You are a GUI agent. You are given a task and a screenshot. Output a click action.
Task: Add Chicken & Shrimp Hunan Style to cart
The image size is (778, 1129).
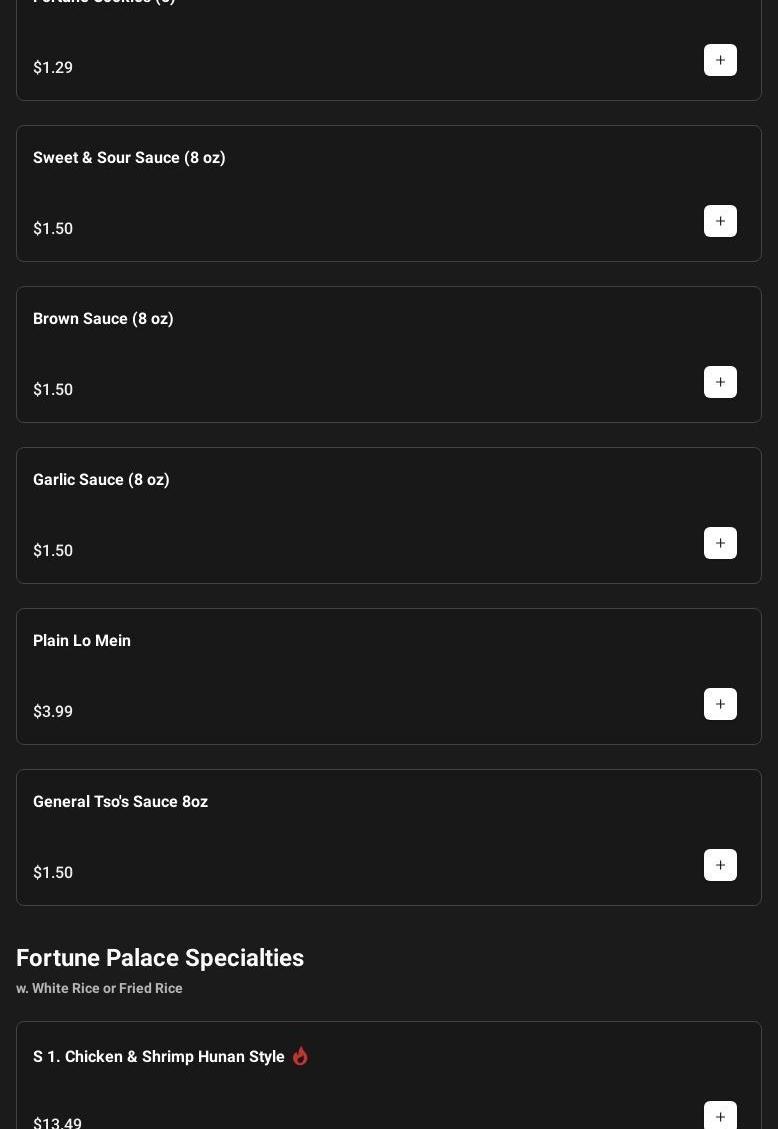(x=720, y=1116)
